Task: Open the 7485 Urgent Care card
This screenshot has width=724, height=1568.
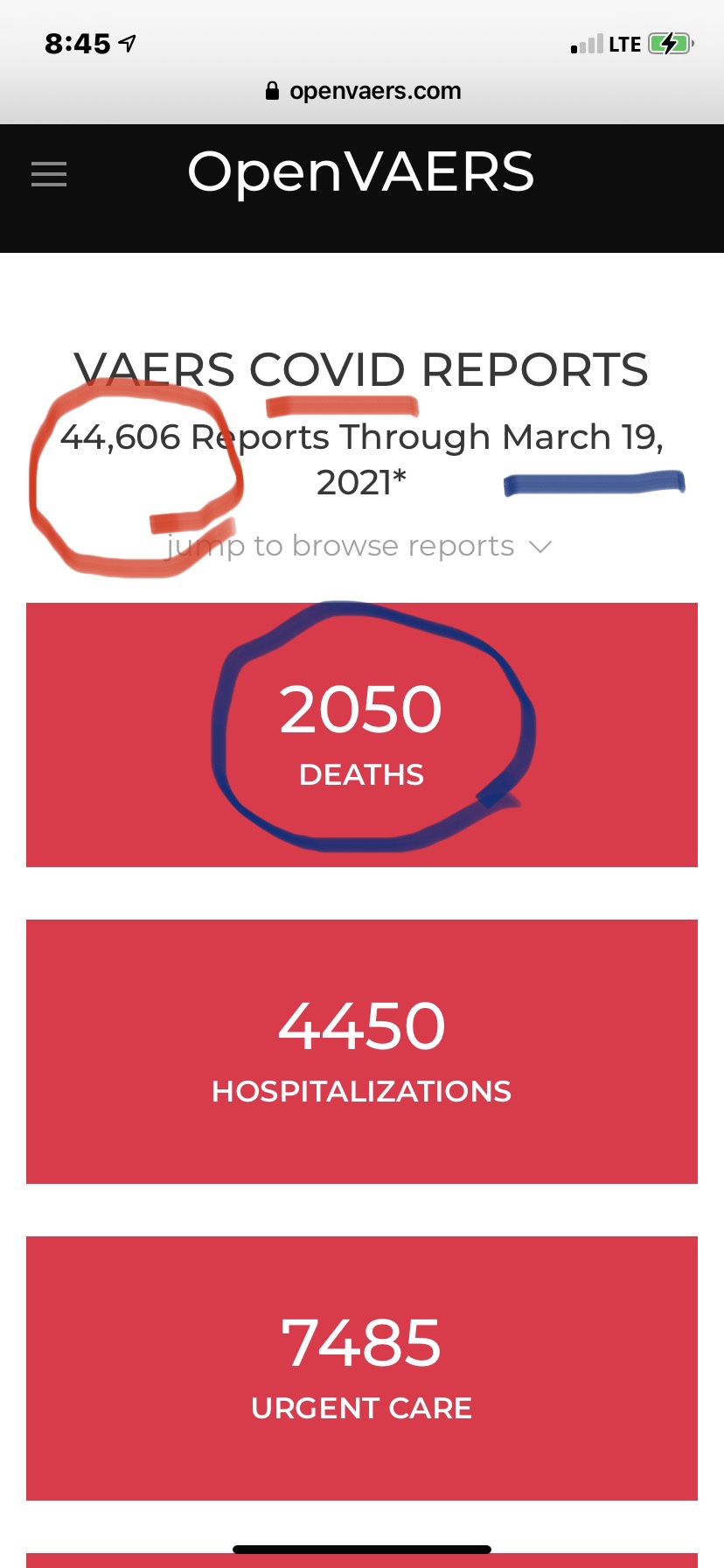Action: point(362,1368)
